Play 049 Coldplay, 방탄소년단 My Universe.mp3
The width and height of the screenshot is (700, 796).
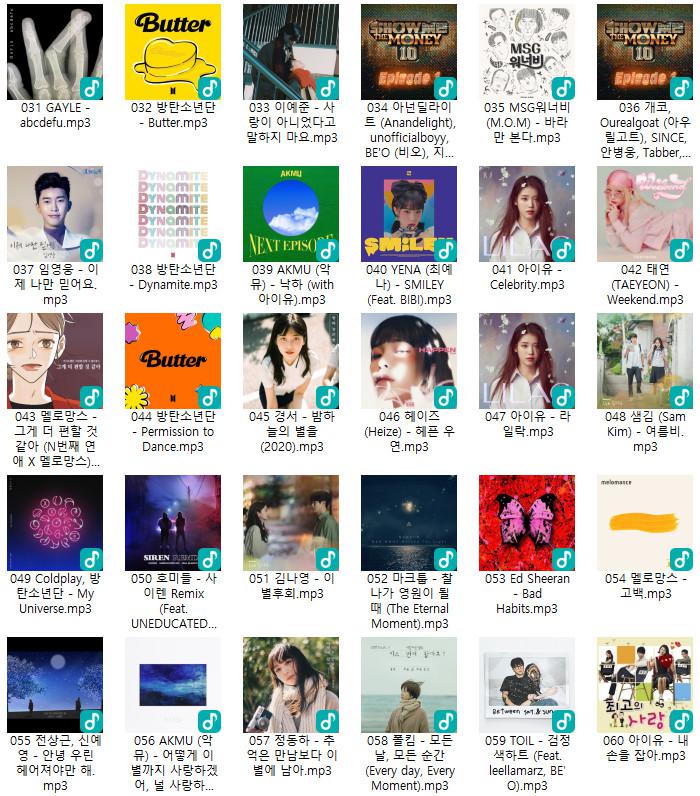point(54,522)
